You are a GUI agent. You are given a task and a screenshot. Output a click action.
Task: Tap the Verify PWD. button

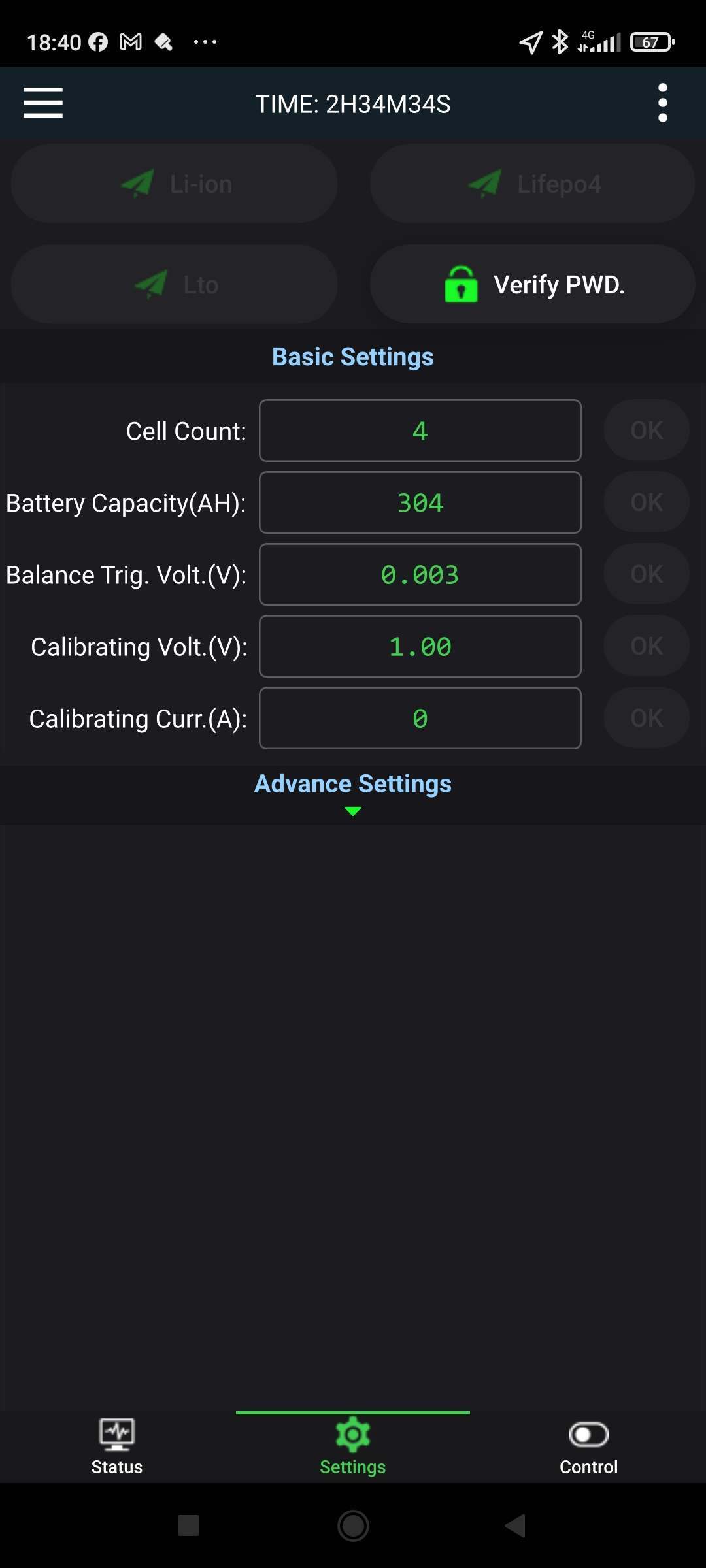532,285
